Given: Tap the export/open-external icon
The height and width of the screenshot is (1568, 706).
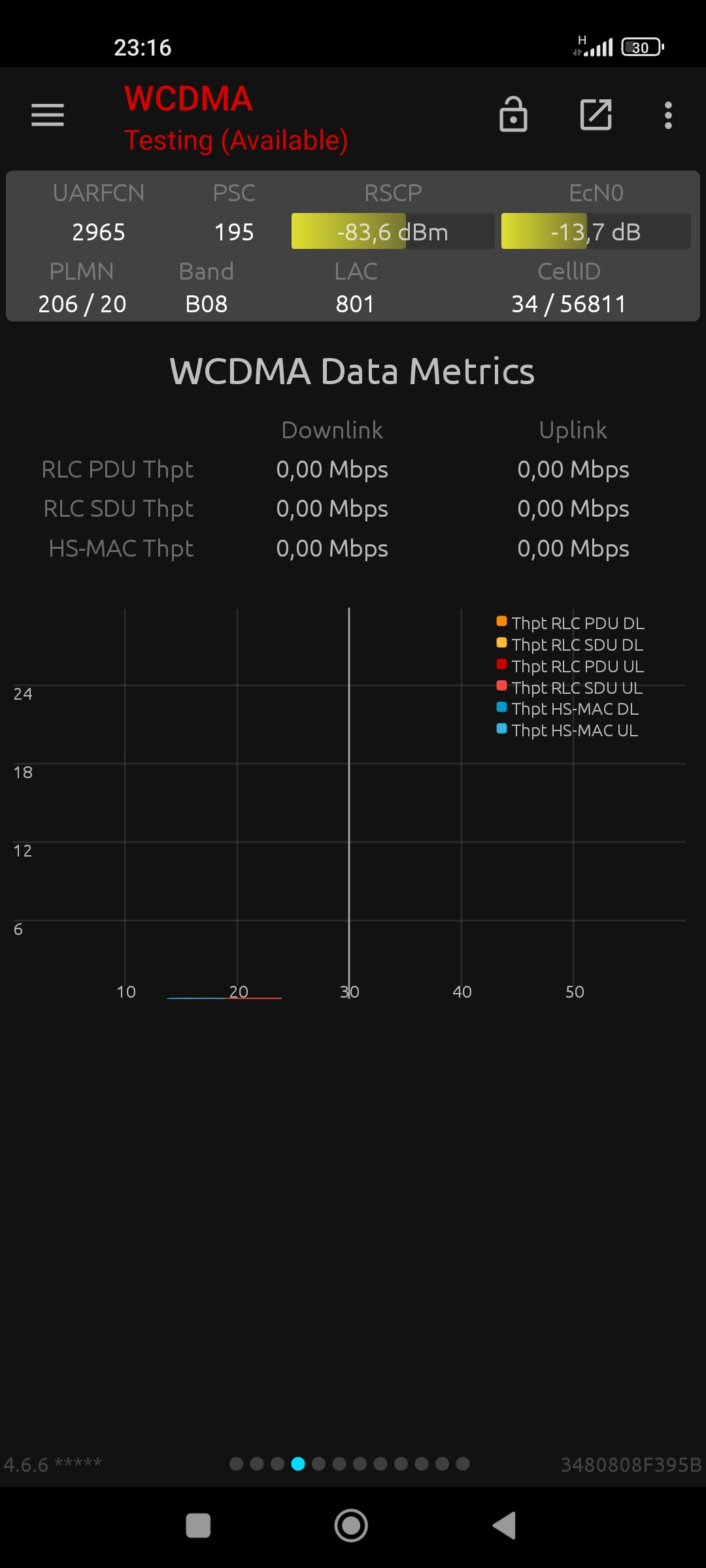Looking at the screenshot, I should point(596,115).
